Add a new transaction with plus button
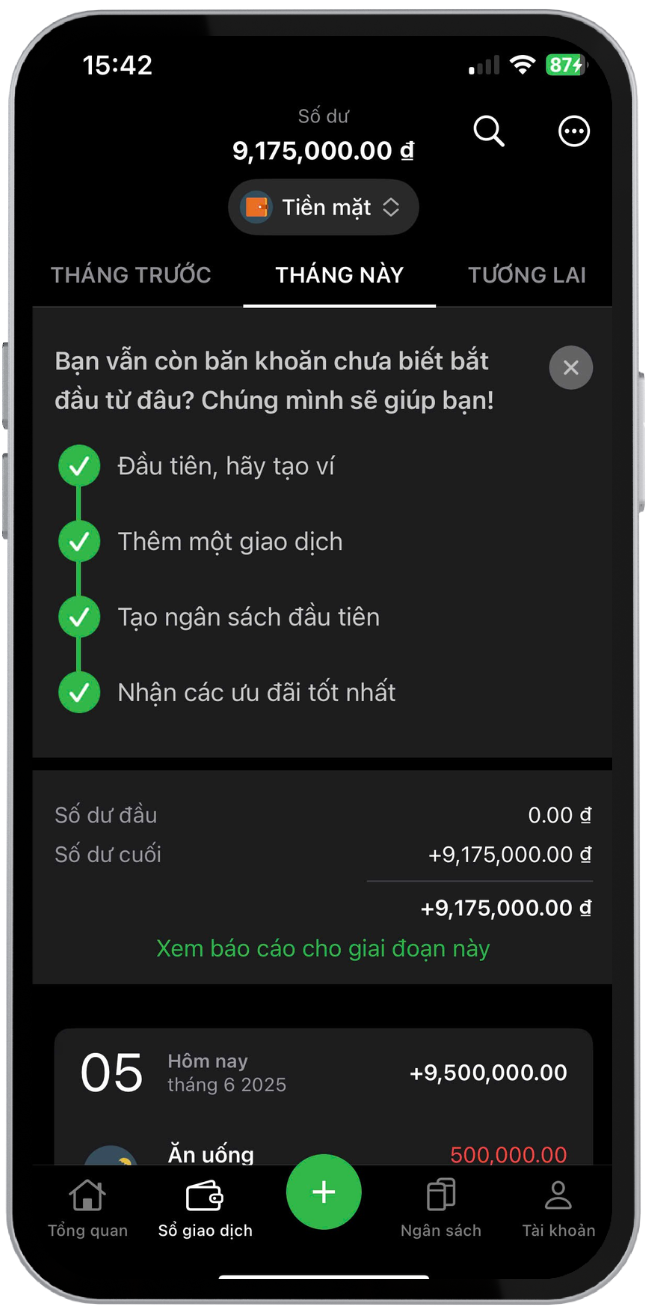Viewport: 648px width, 1314px height. [x=324, y=1192]
